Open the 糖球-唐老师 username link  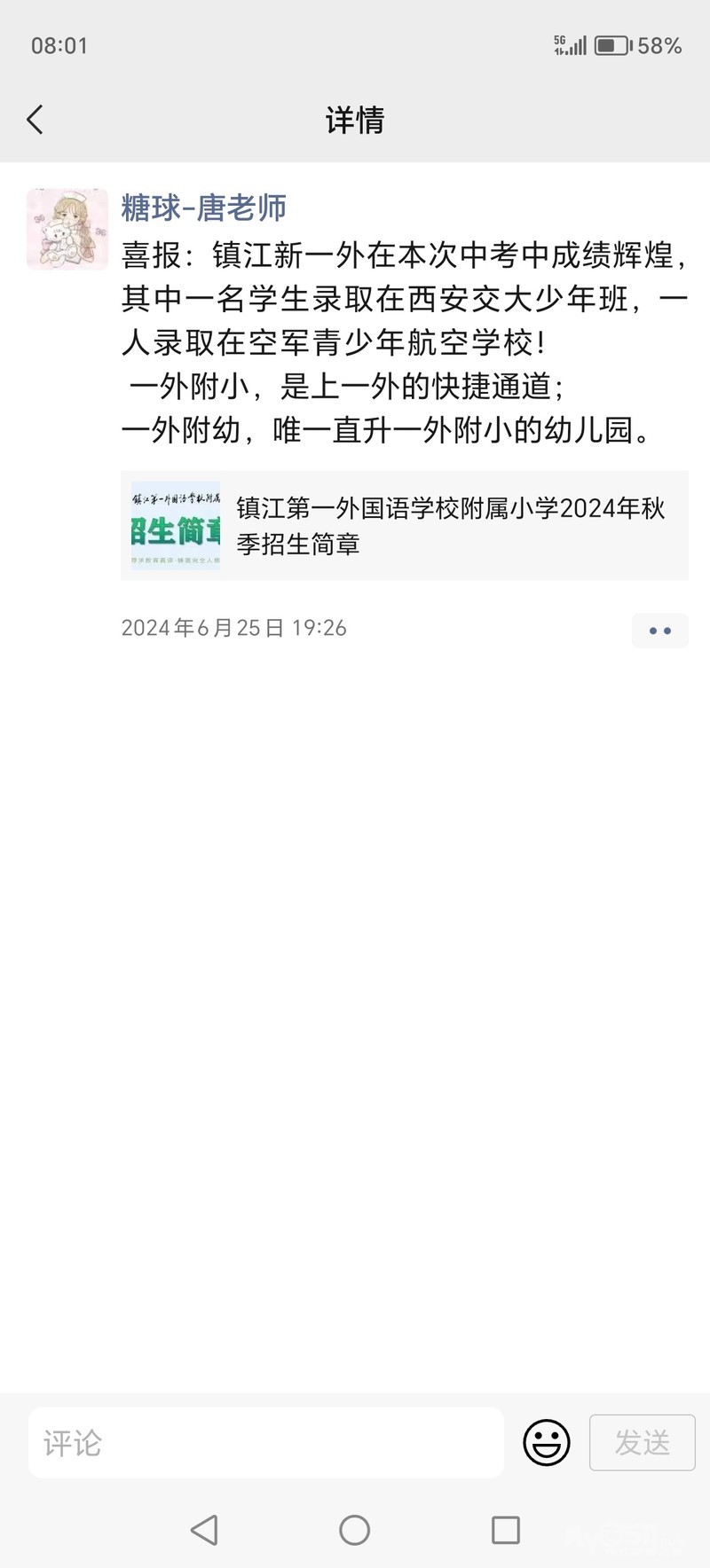[x=203, y=208]
